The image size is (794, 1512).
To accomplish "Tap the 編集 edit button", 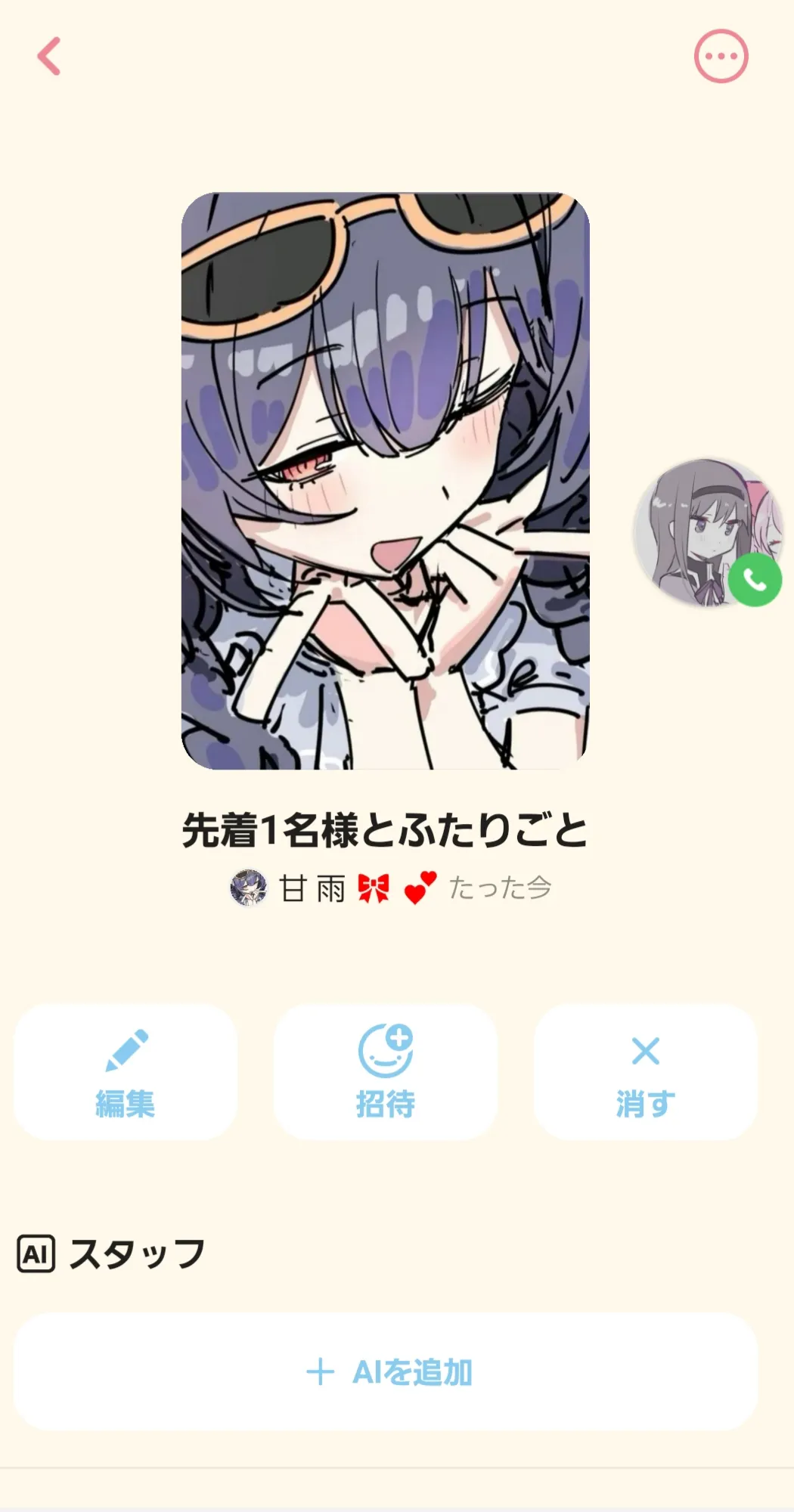I will pyautogui.click(x=126, y=1071).
